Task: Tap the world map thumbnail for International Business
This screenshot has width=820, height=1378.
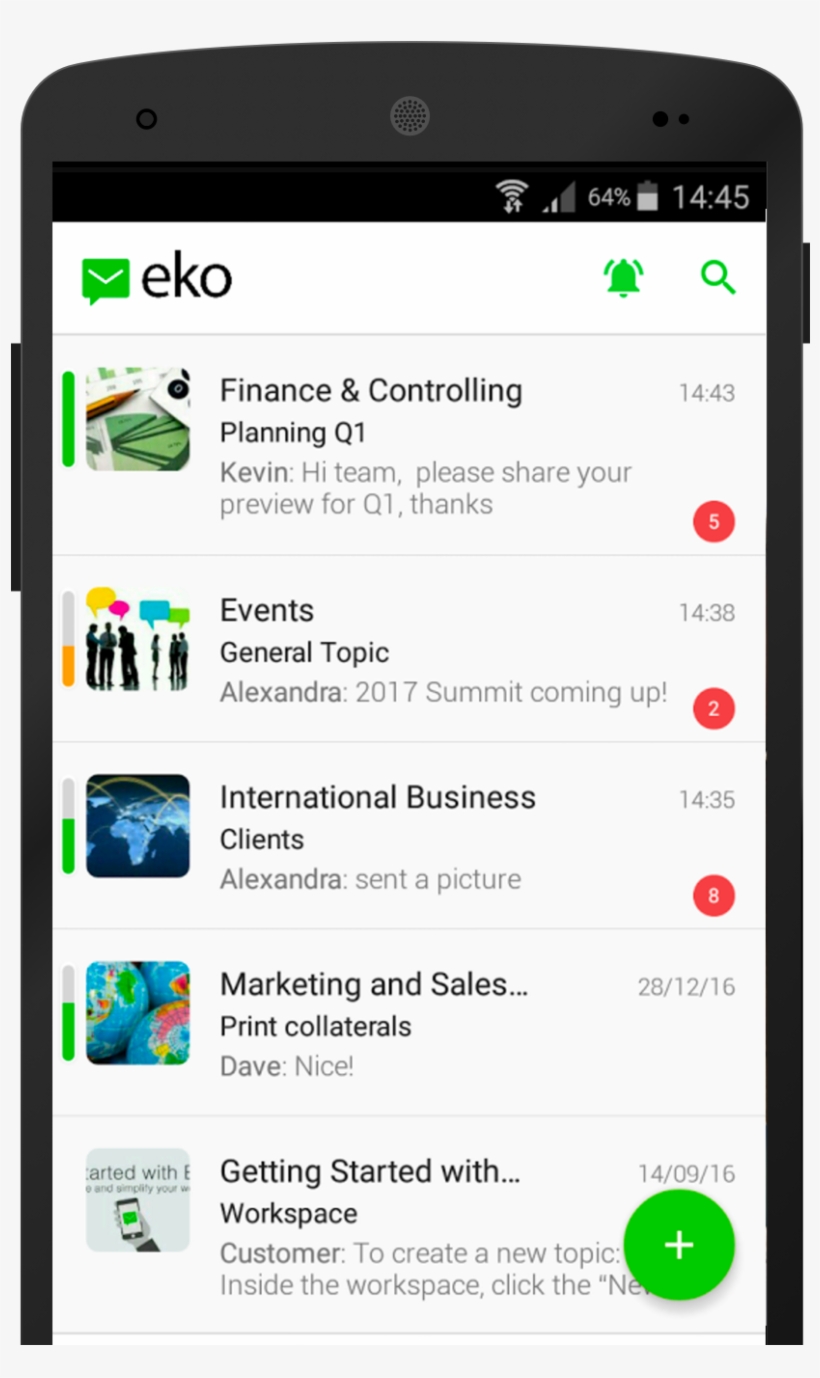Action: (137, 825)
